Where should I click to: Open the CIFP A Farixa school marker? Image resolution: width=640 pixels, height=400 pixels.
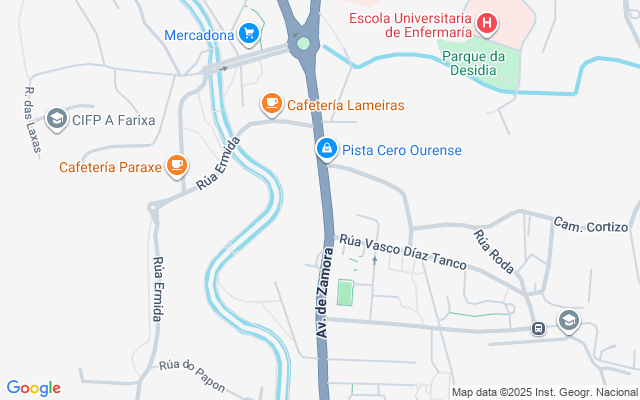(x=56, y=120)
